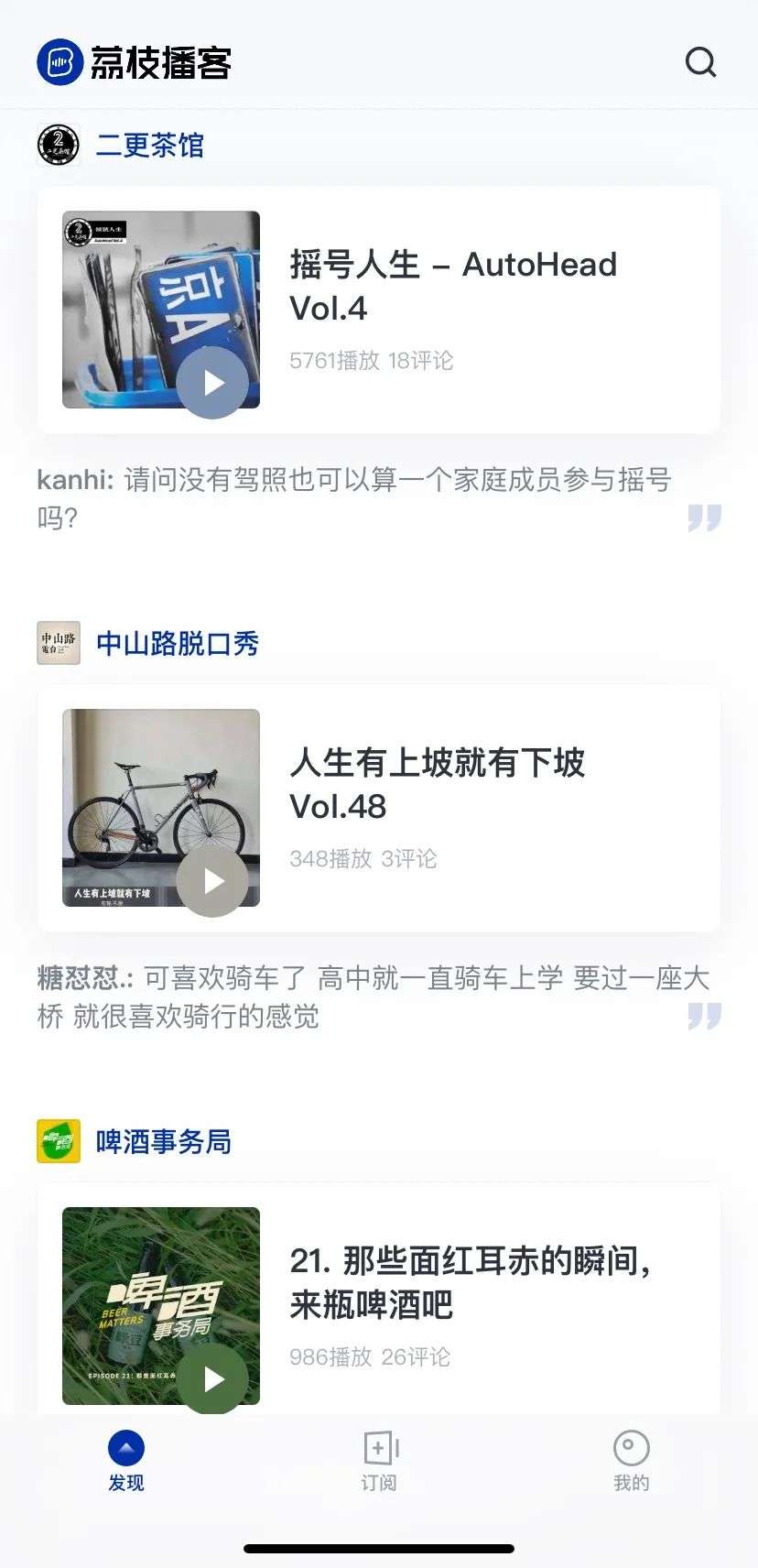Open the 啤酒事务局 channel

click(x=163, y=1141)
